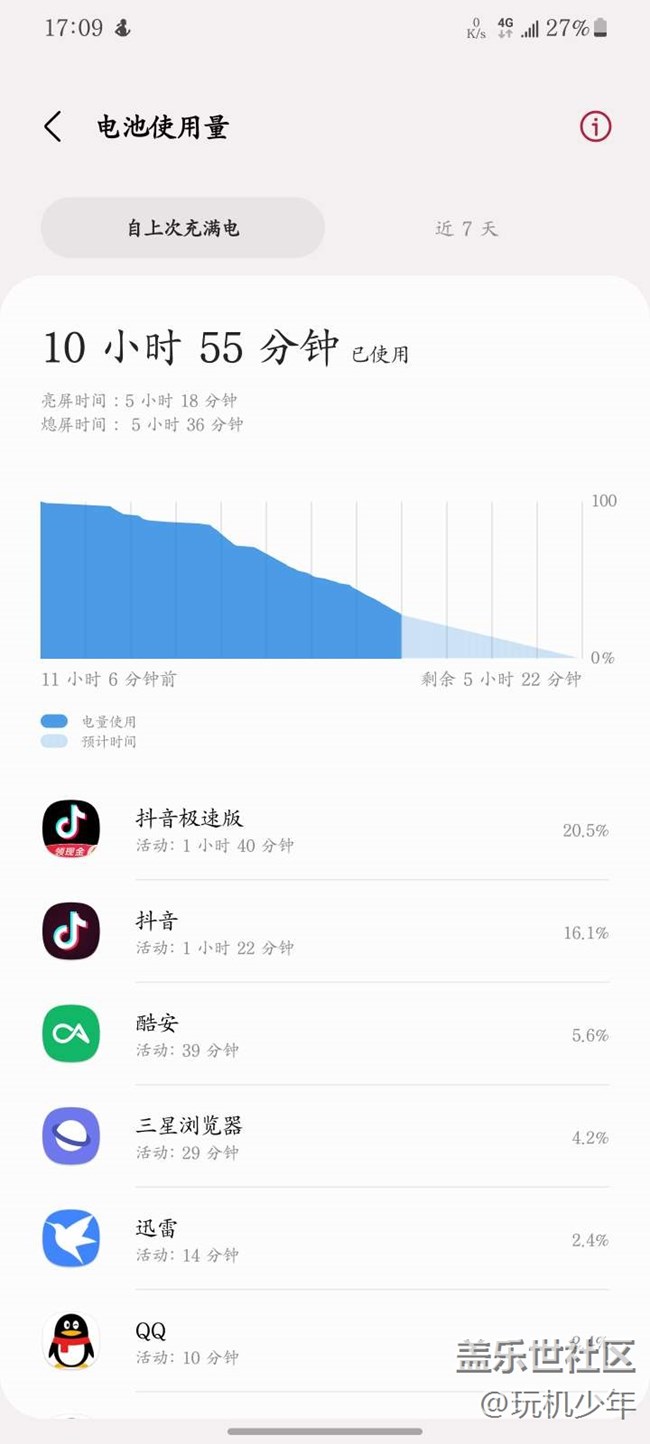Select the 自上次充满电 tab
Screen dimensions: 650x1444
click(183, 228)
